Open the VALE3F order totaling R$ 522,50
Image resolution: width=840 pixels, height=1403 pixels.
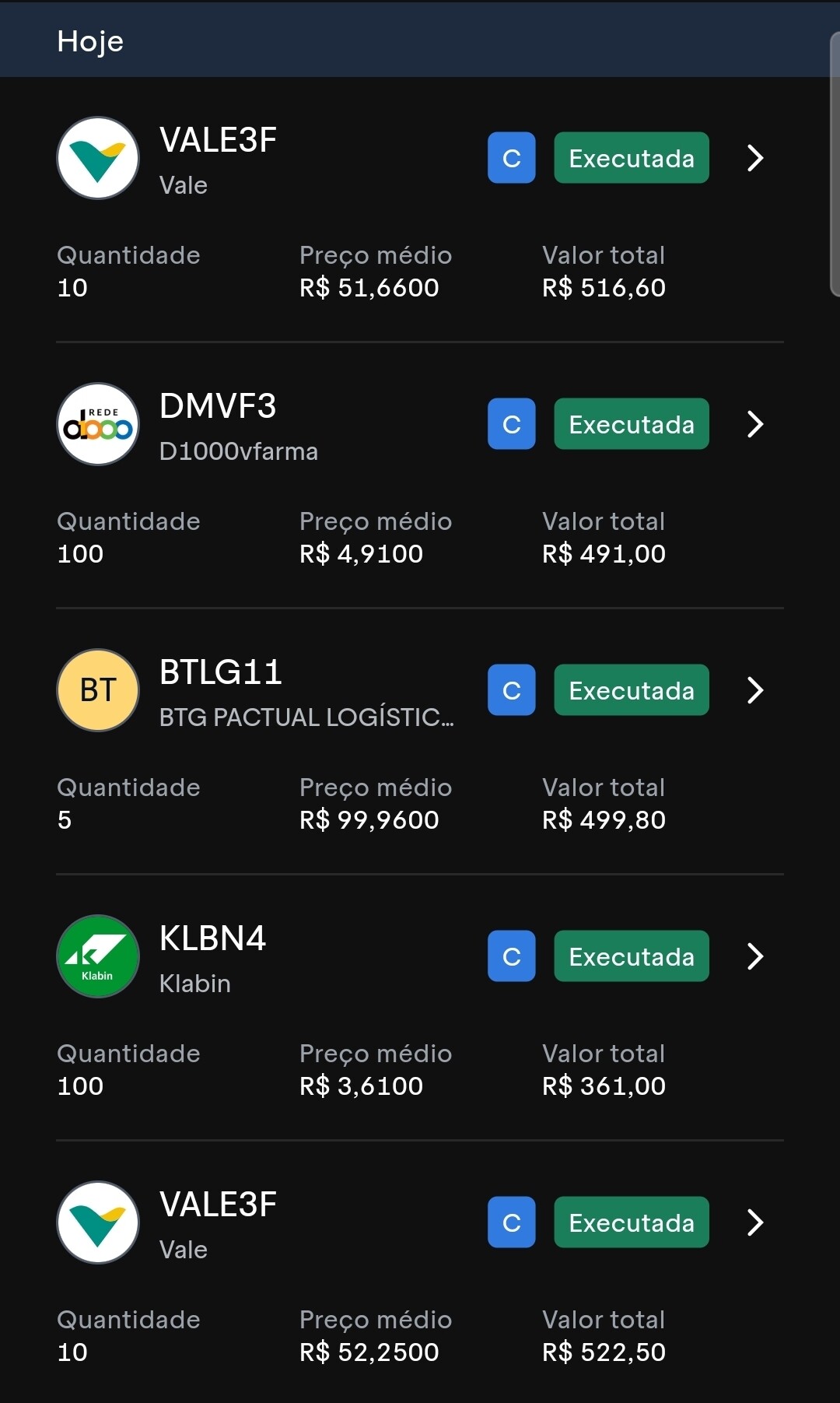pyautogui.click(x=755, y=1222)
